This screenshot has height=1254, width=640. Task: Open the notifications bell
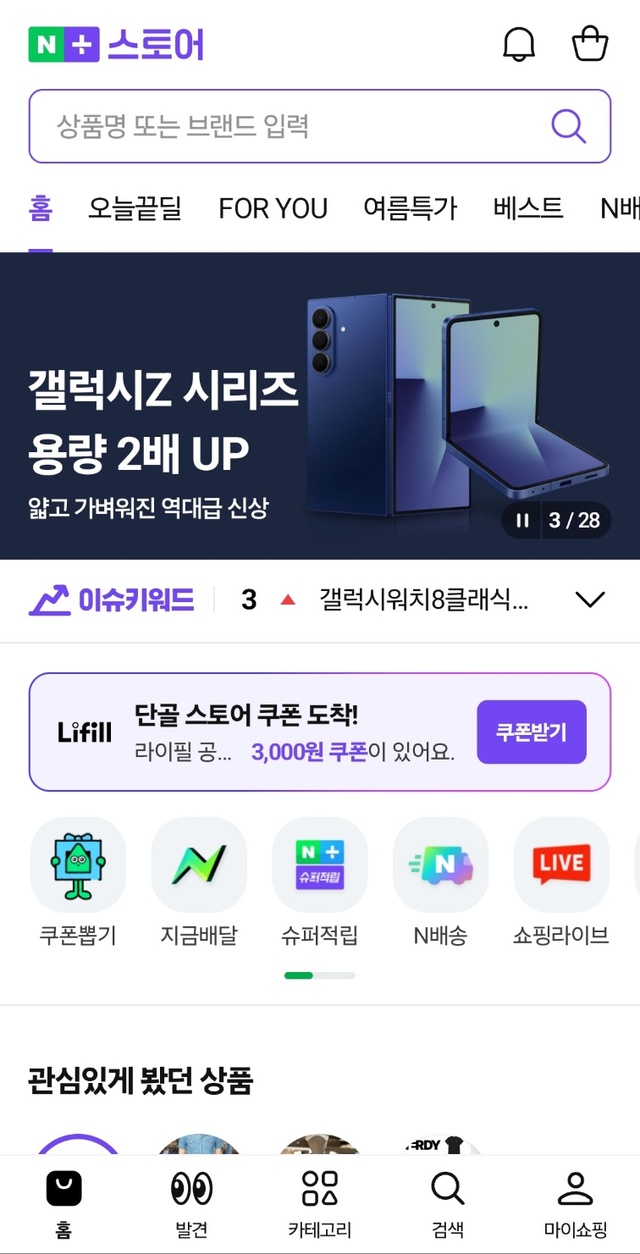(518, 44)
